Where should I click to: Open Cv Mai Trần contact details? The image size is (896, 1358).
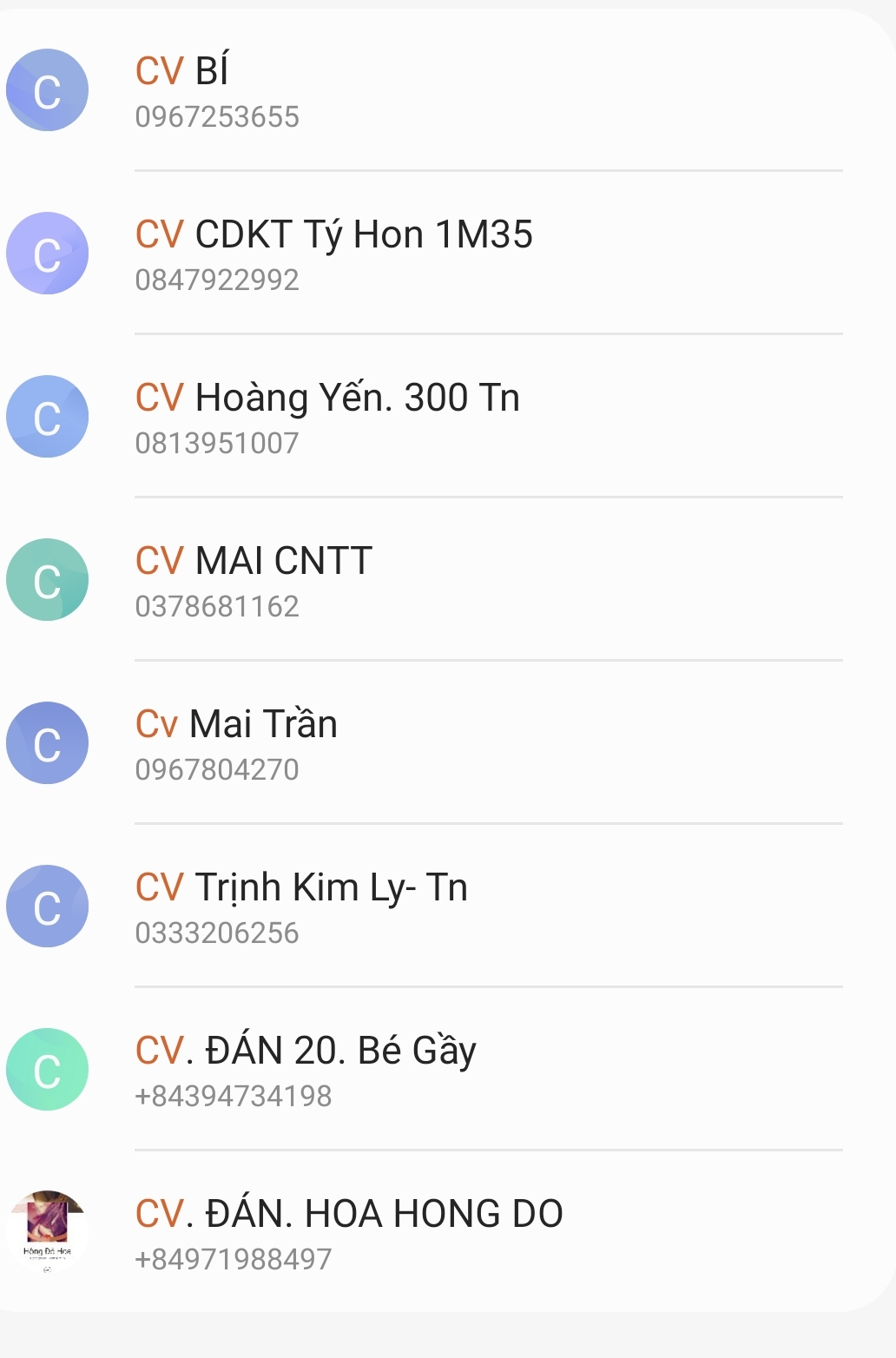click(347, 743)
